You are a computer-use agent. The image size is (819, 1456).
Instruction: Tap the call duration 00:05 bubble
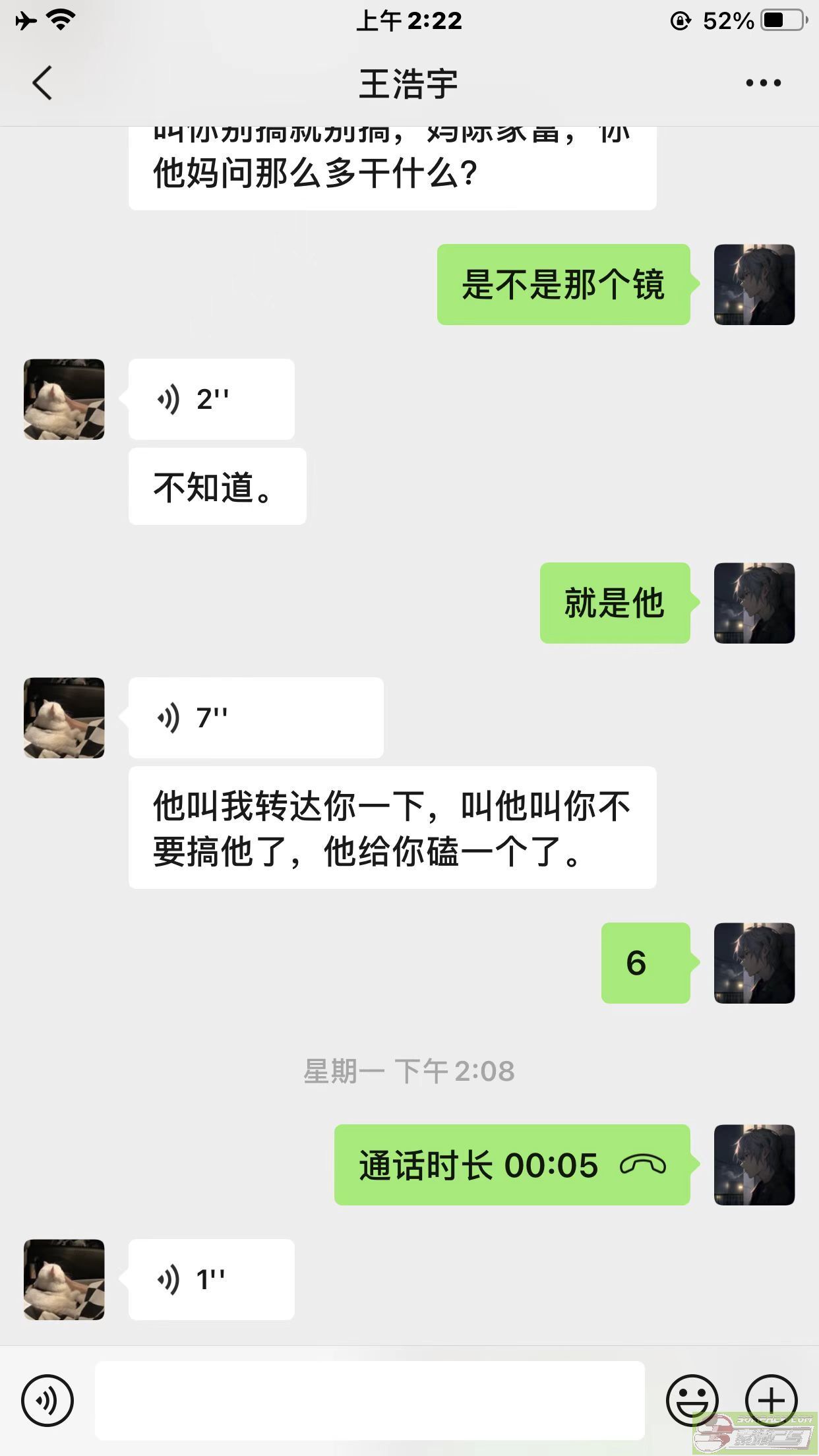click(x=512, y=1165)
